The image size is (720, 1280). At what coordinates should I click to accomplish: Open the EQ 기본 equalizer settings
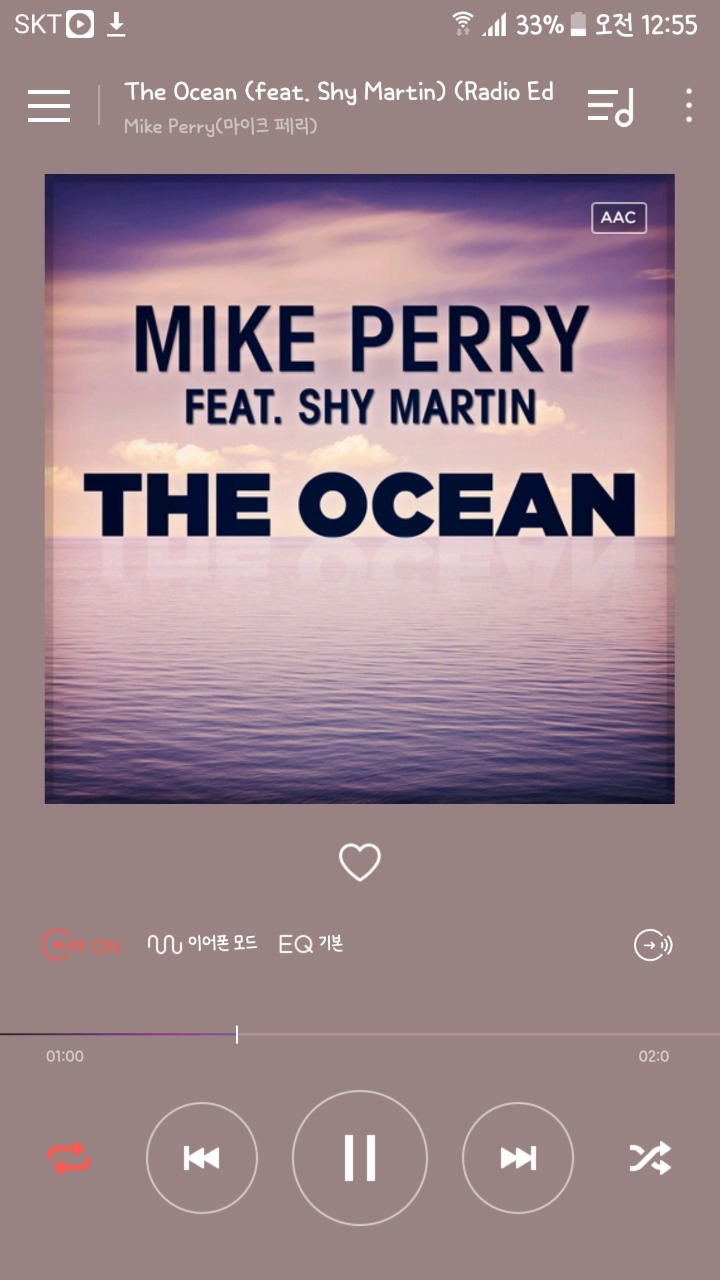tap(311, 944)
